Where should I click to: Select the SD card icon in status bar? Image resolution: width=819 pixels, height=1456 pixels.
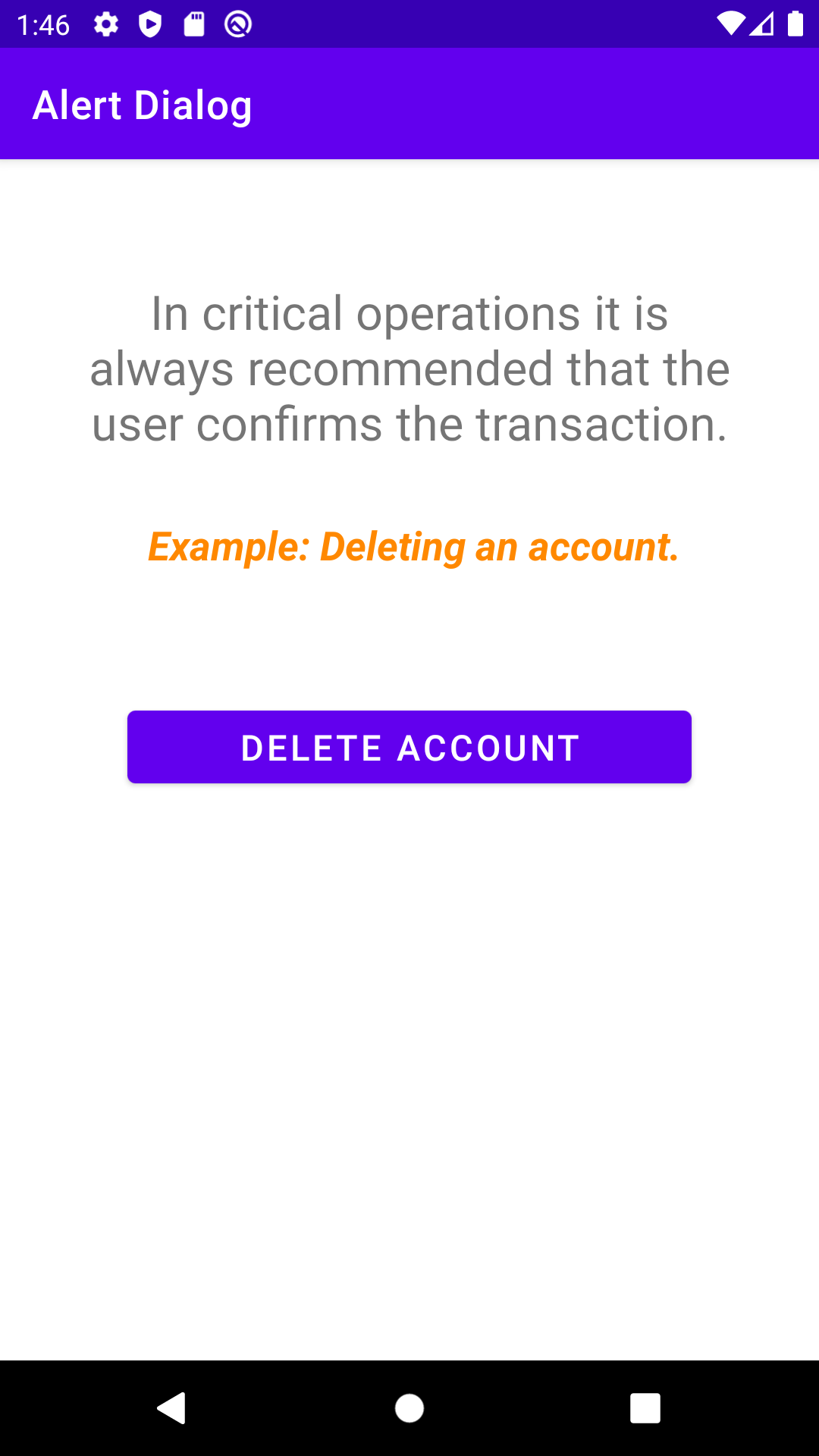pyautogui.click(x=194, y=24)
